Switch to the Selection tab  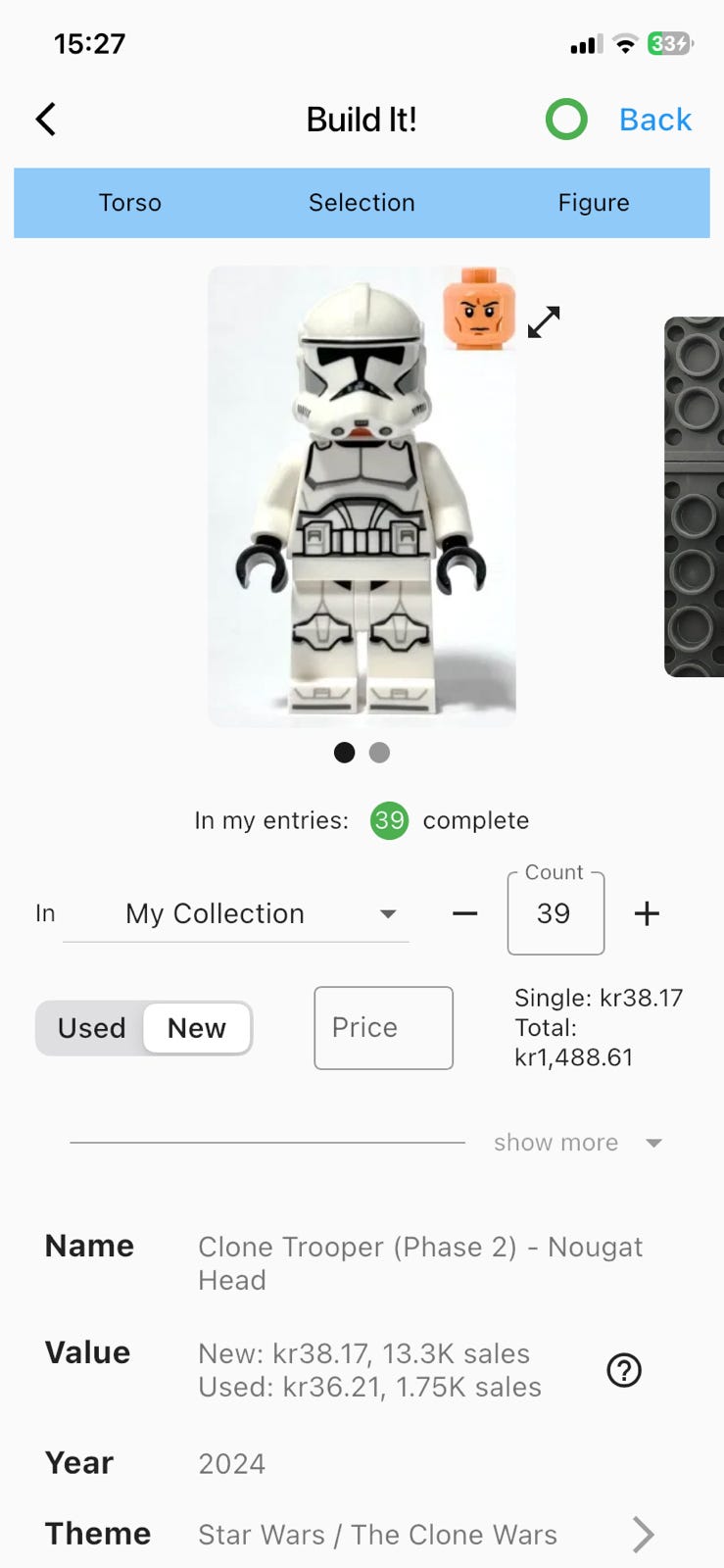click(362, 203)
